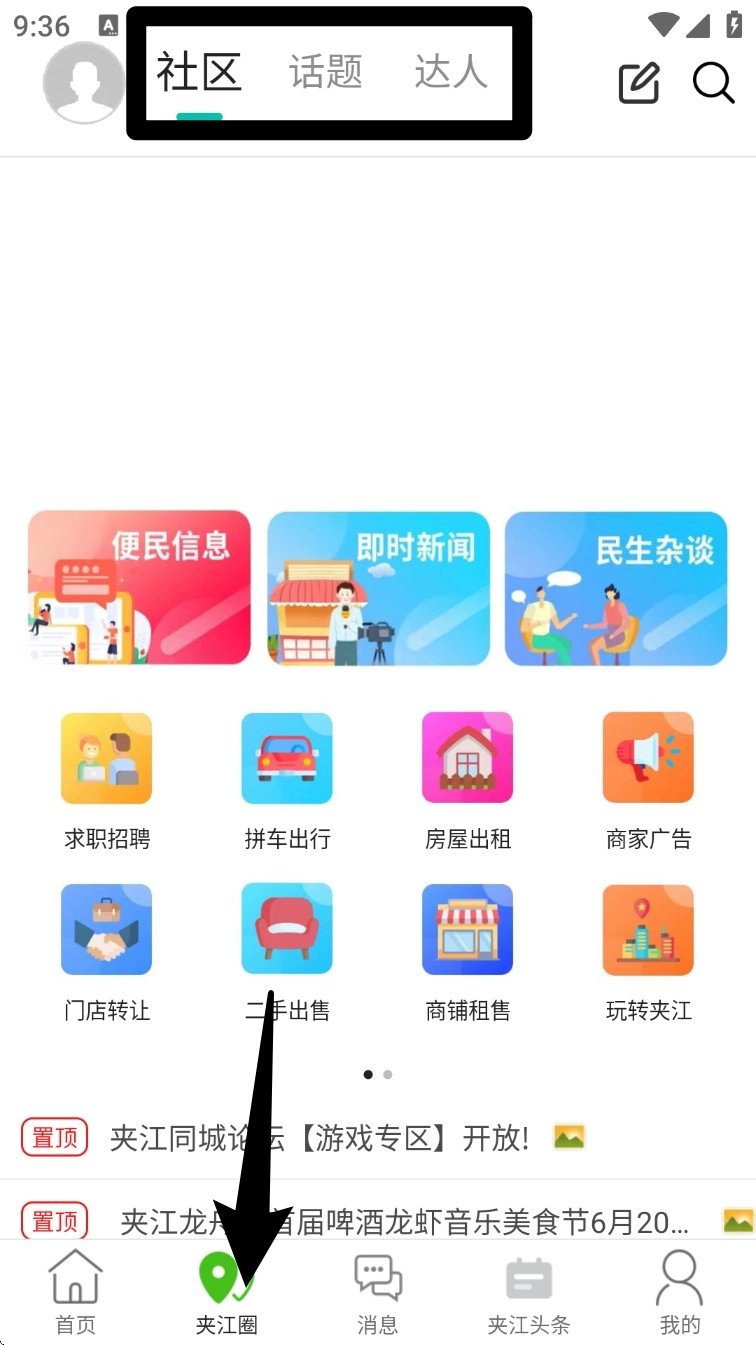Screen dimensions: 756x1345
Task: Go to 首页 tab
Action: 76,1292
